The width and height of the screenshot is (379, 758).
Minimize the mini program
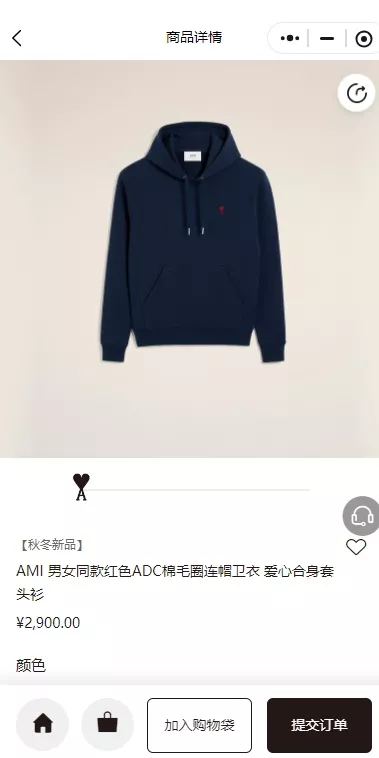(327, 38)
